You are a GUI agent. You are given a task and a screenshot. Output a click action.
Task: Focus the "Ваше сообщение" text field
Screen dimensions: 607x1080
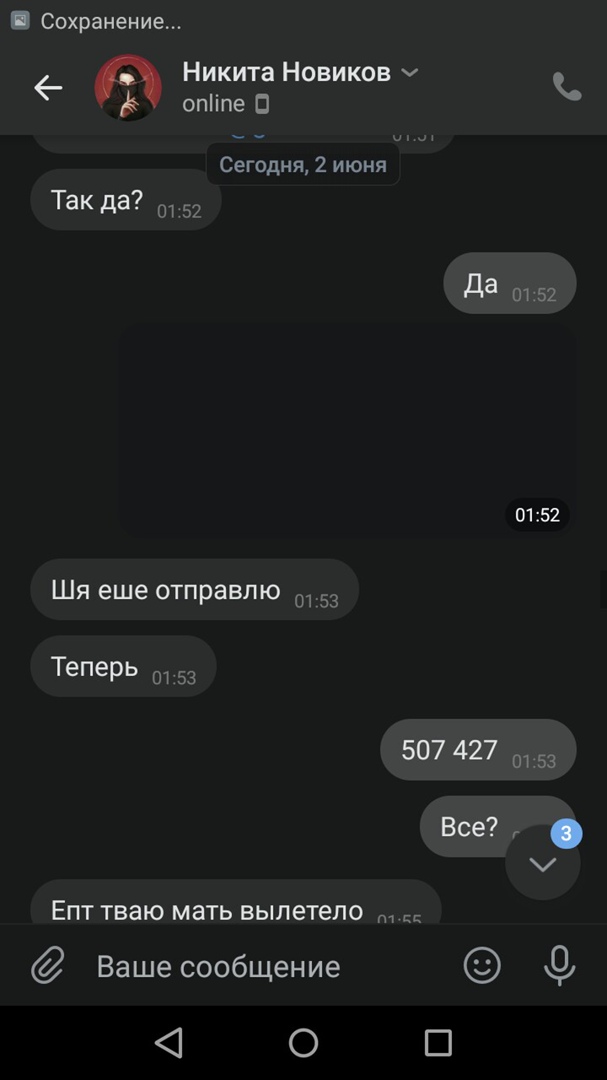coord(260,966)
